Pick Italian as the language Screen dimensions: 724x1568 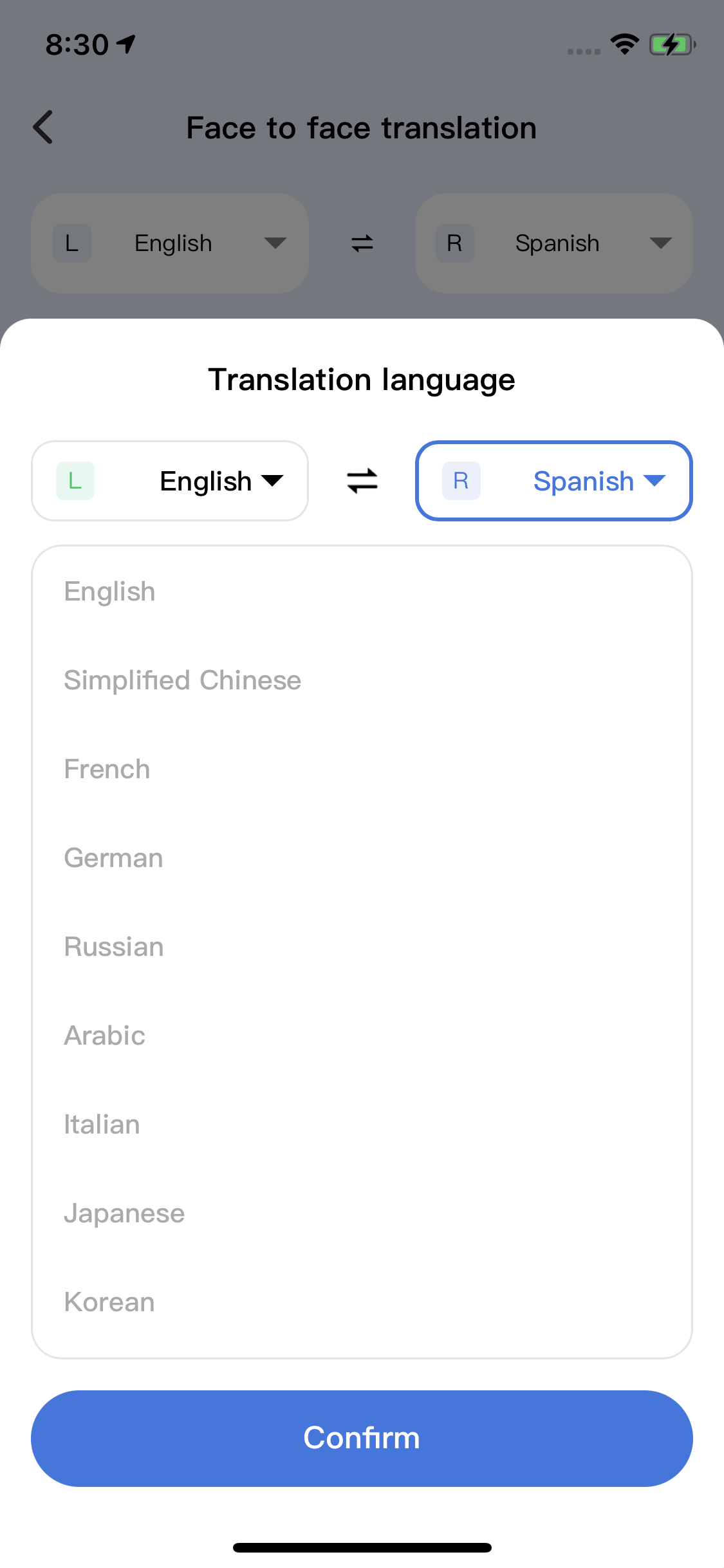[x=362, y=1125]
